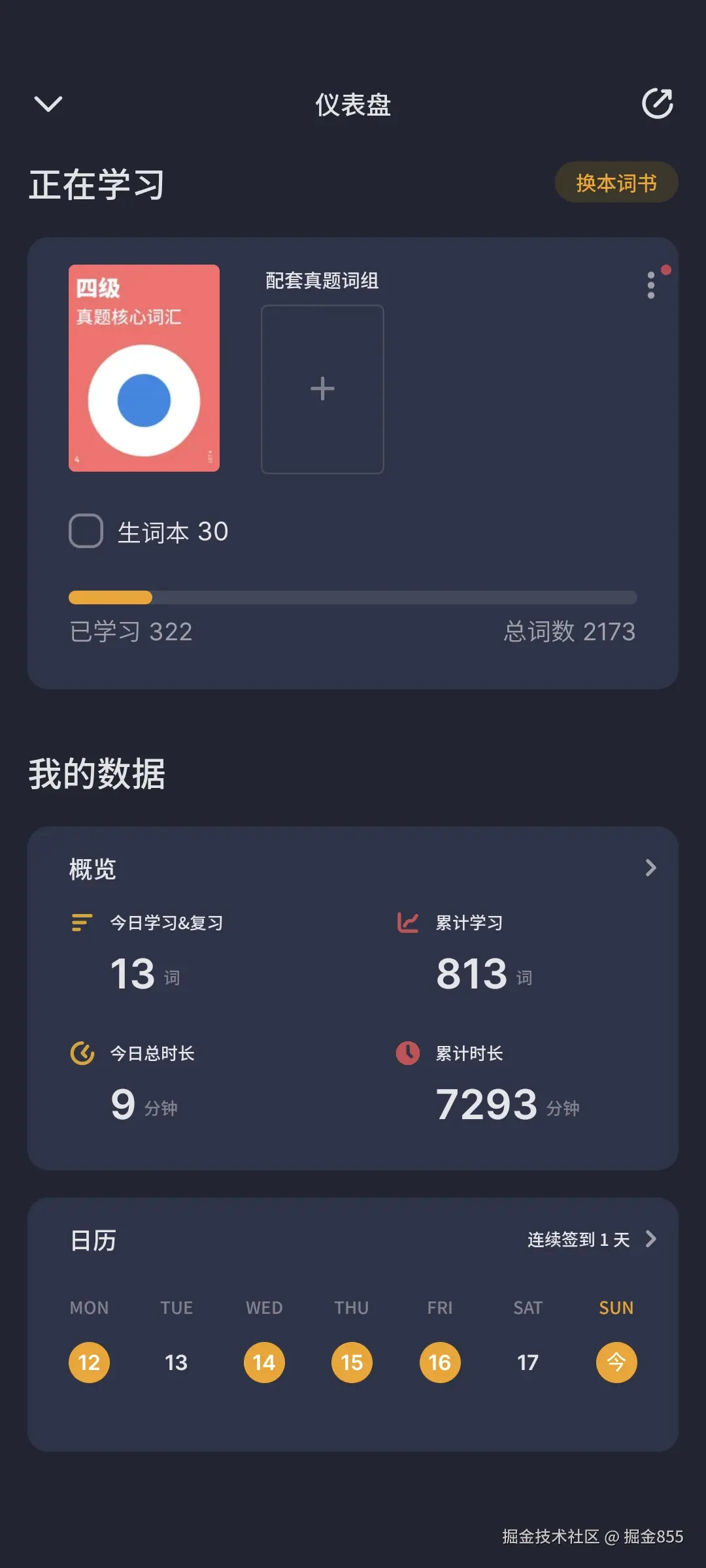
Task: Expand the 概览 overview details
Action: point(650,867)
